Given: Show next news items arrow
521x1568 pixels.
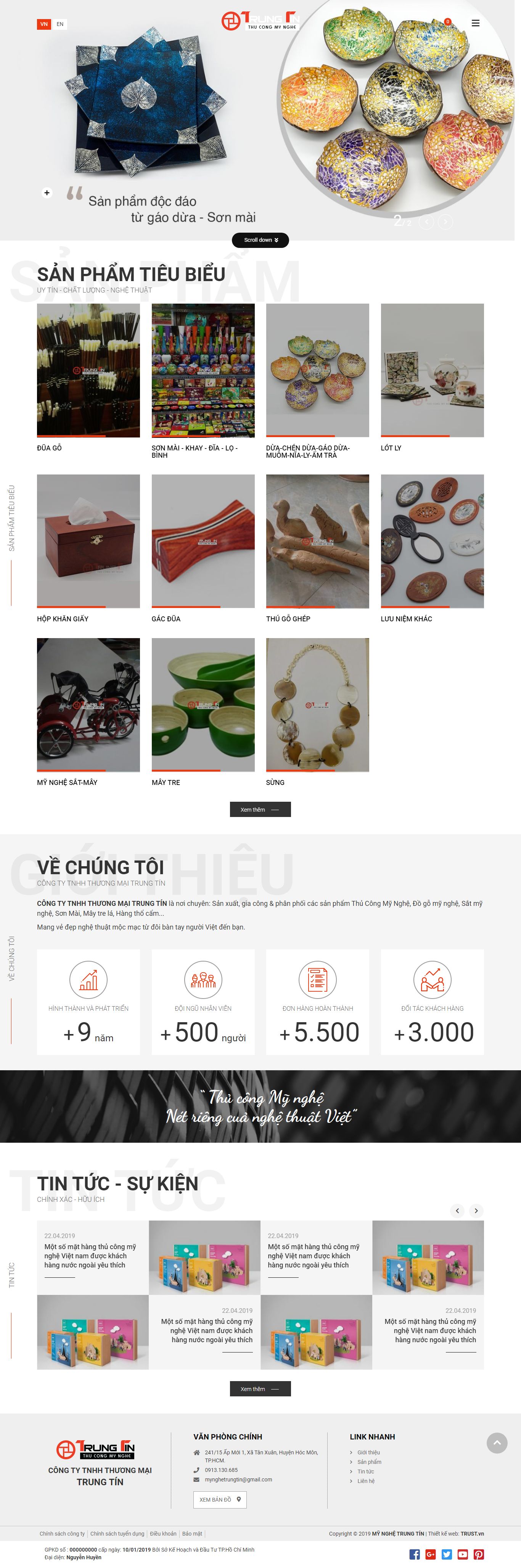Looking at the screenshot, I should pyautogui.click(x=476, y=1211).
